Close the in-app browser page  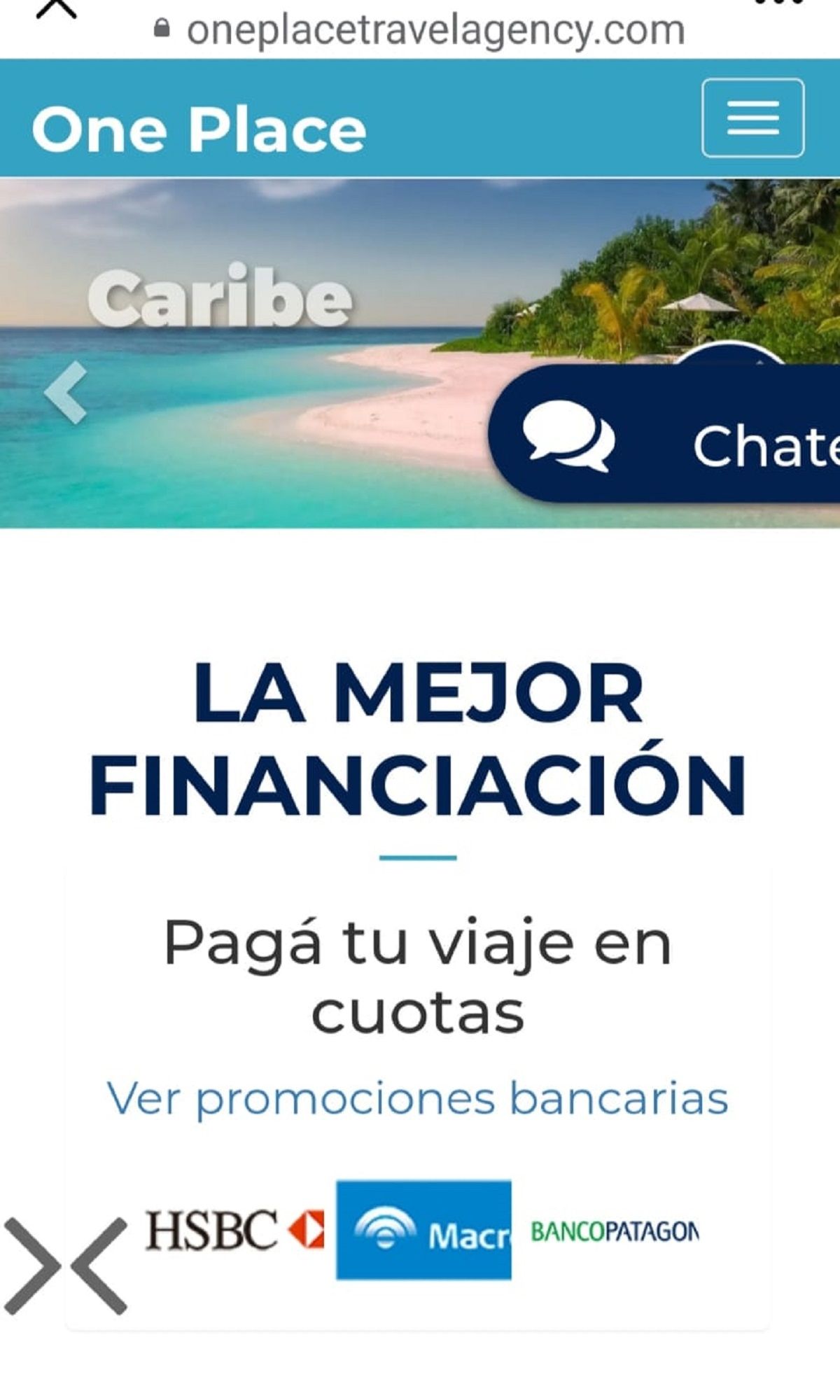pos(56,8)
